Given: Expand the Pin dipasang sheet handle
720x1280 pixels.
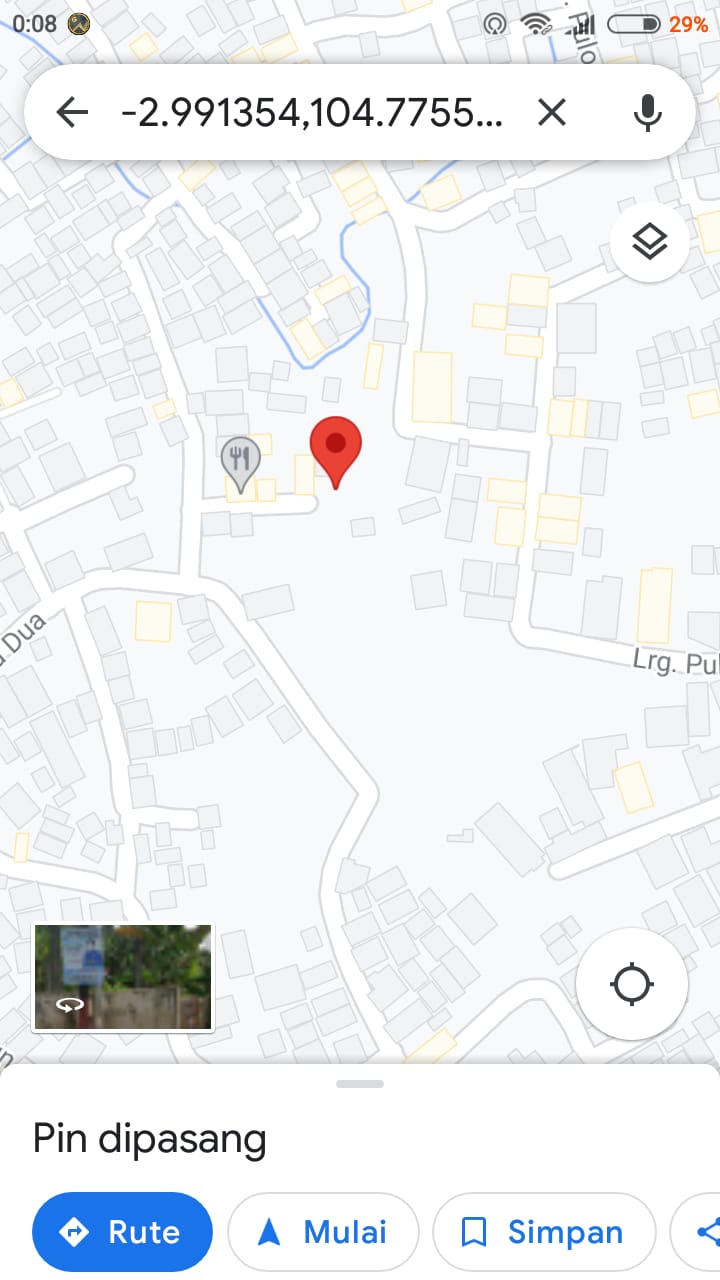Looking at the screenshot, I should [x=360, y=1084].
